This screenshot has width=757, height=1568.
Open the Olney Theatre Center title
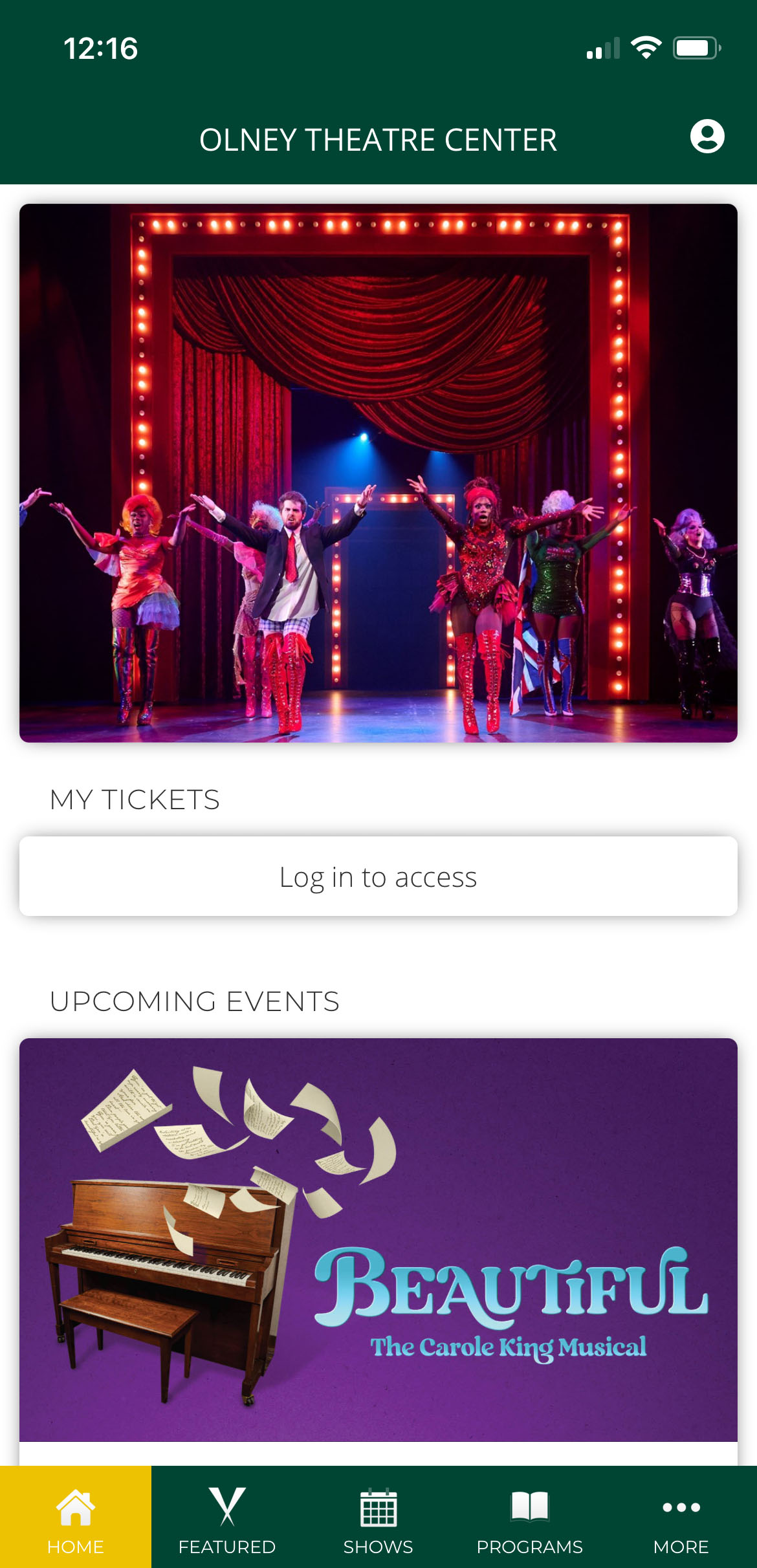pyautogui.click(x=378, y=139)
